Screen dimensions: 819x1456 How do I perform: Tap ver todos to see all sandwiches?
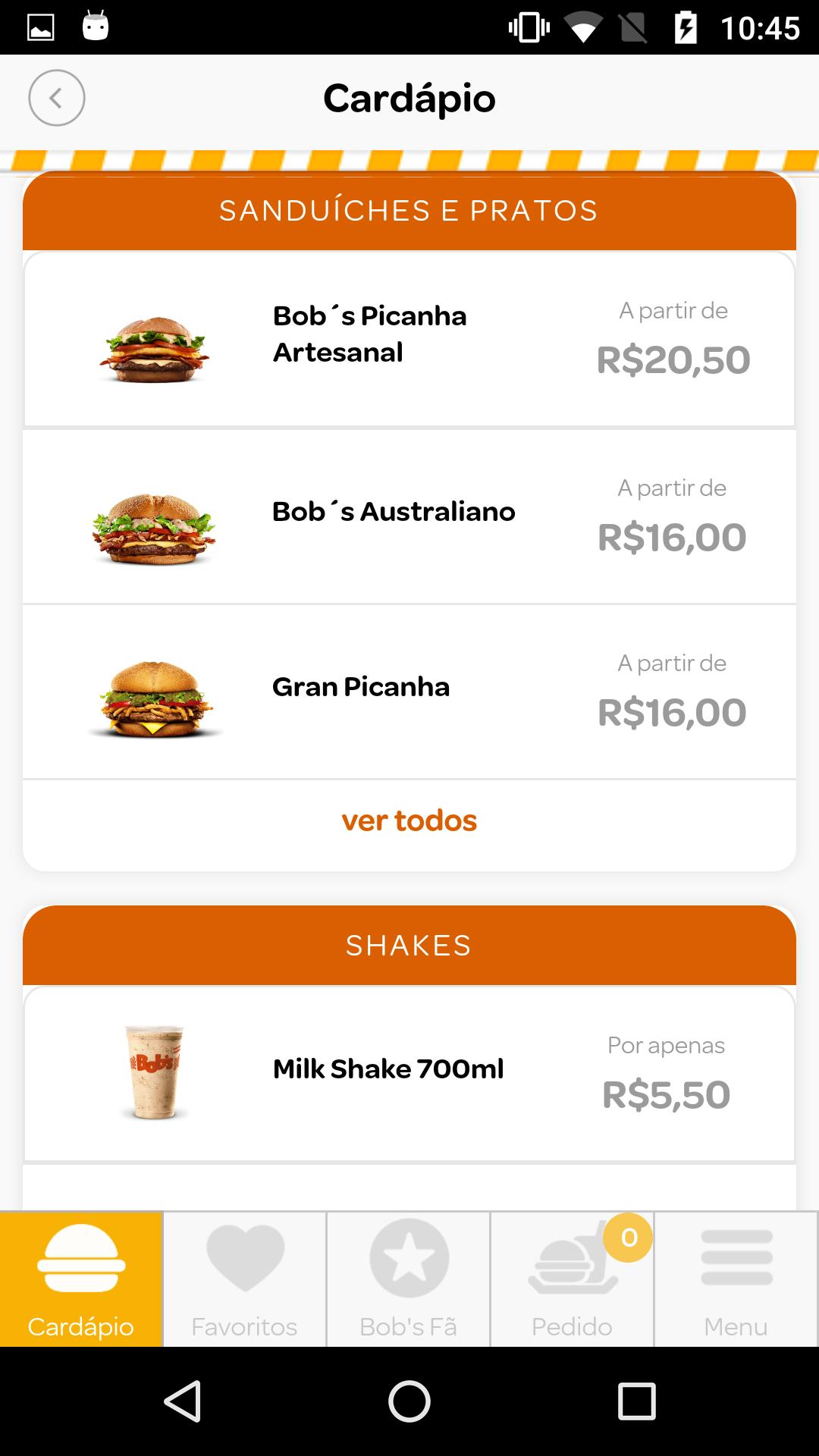click(x=409, y=821)
